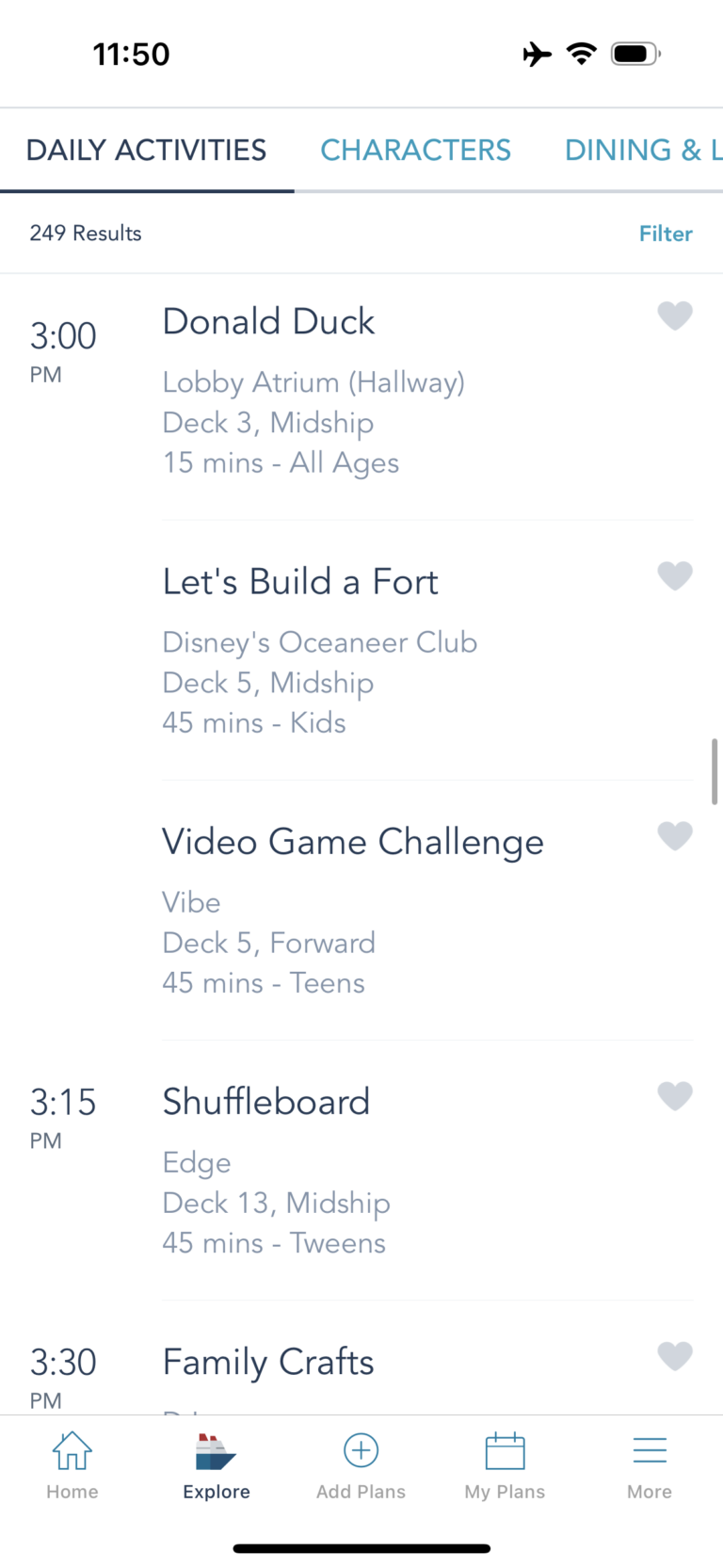The width and height of the screenshot is (723, 1568).
Task: Tap the airplane mode status icon
Action: [x=535, y=54]
